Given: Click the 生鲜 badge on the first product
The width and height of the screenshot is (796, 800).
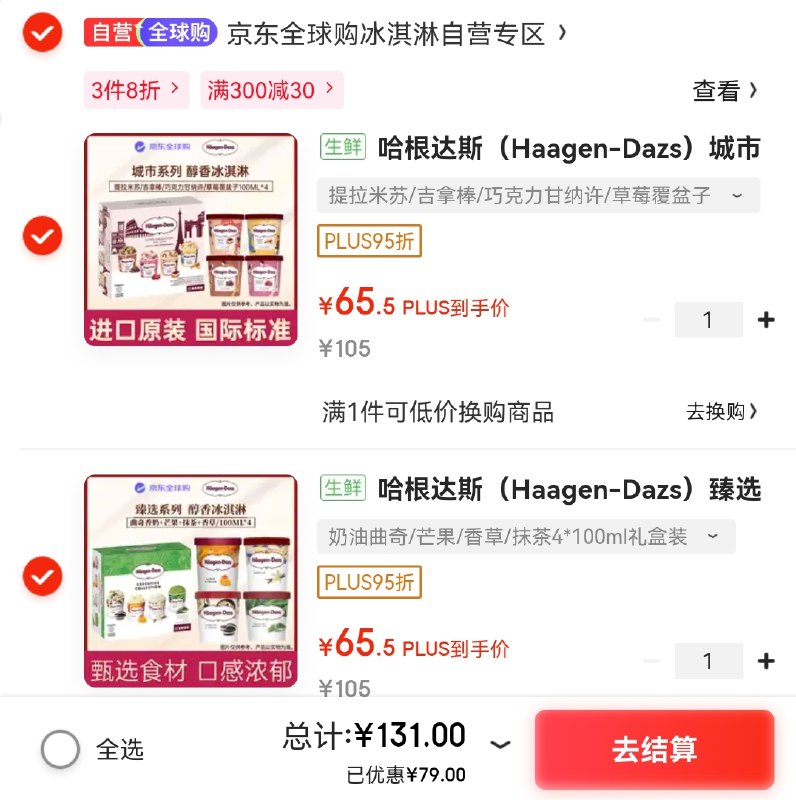Looking at the screenshot, I should point(341,145).
